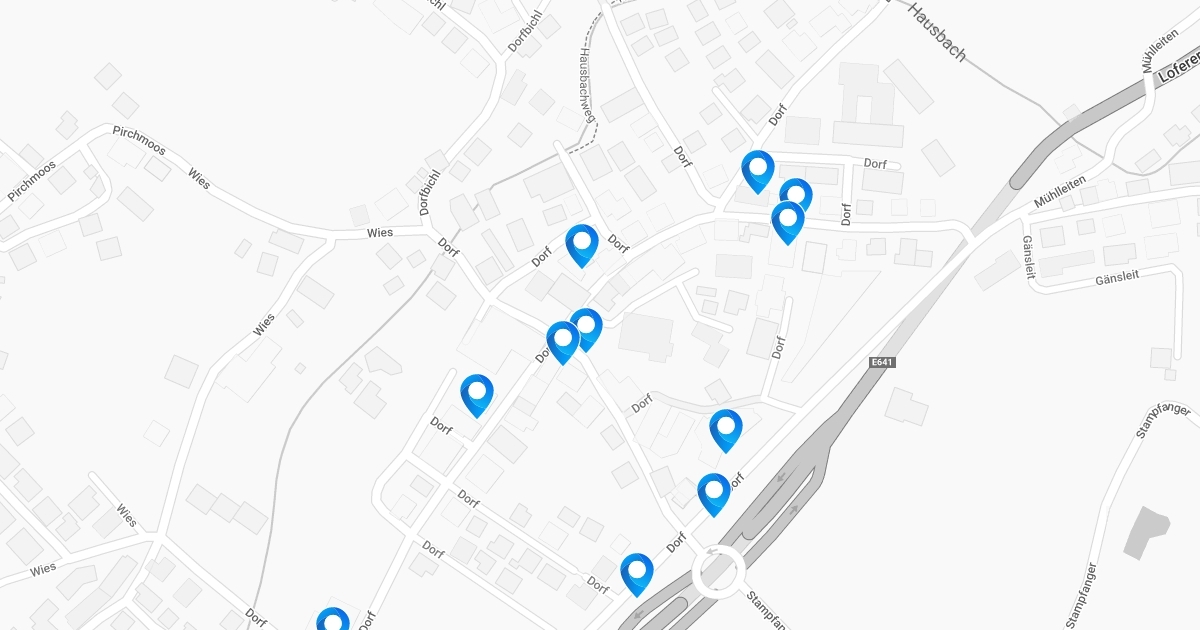Tap the pin beside Hausbachweg's southern end
1200x630 pixels.
(x=582, y=245)
